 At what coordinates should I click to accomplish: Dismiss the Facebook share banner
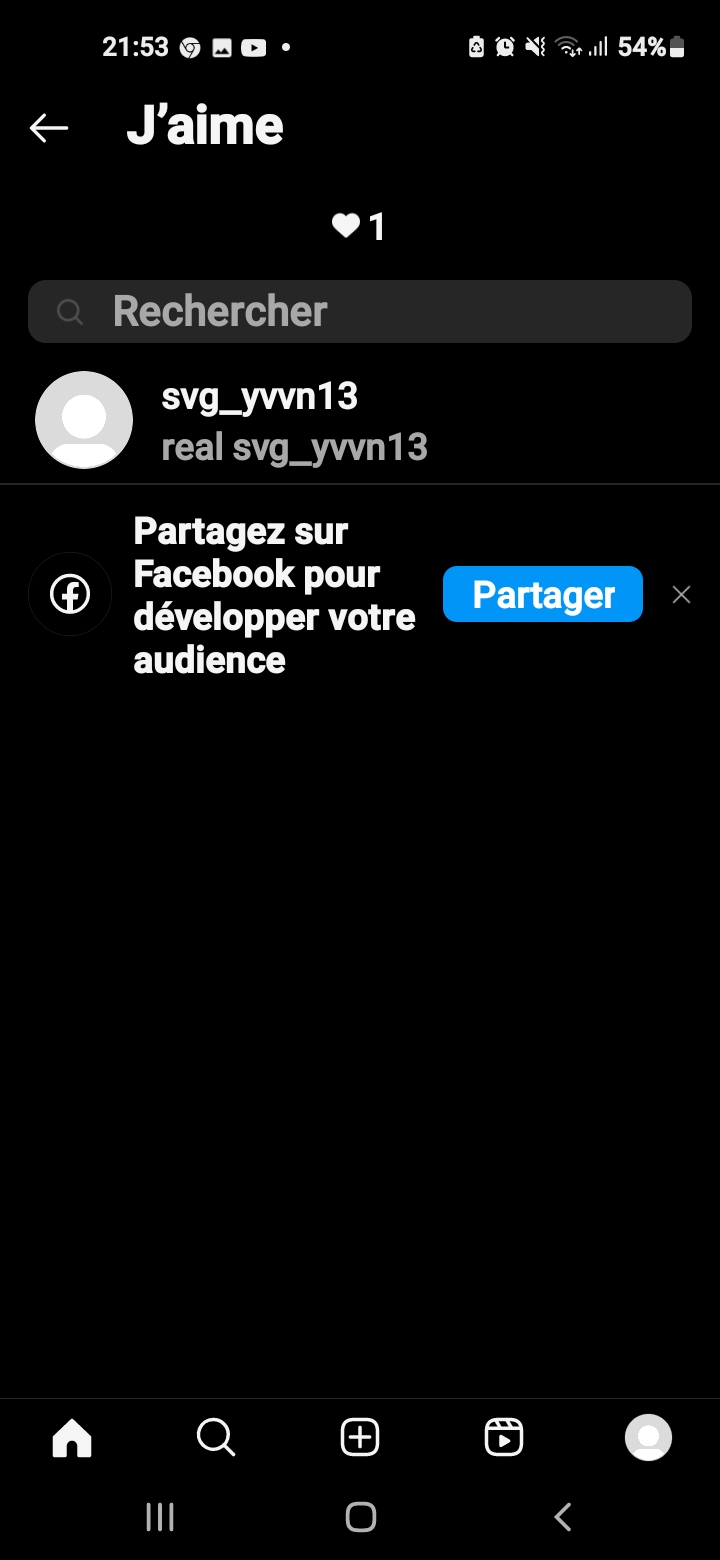681,595
